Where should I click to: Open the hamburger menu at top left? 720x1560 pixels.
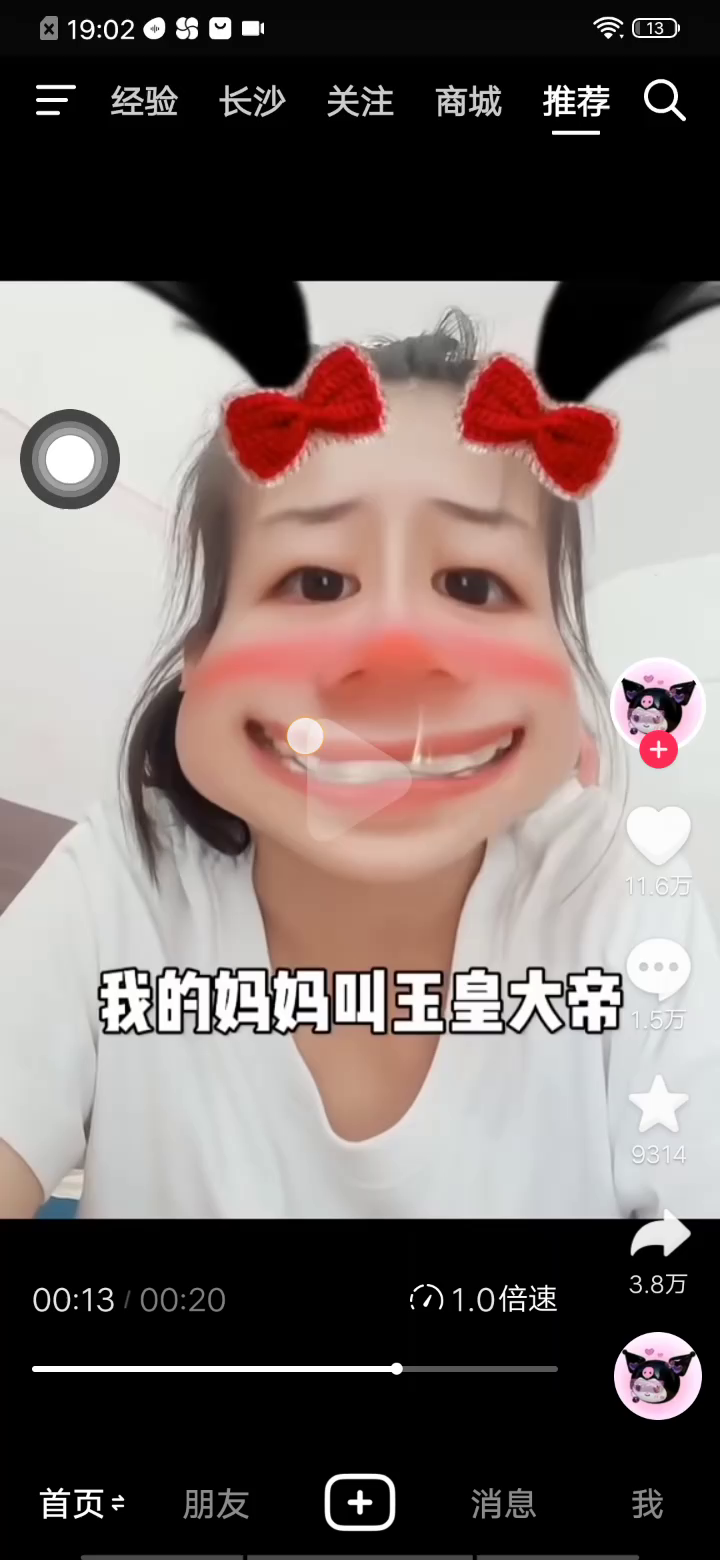point(55,101)
